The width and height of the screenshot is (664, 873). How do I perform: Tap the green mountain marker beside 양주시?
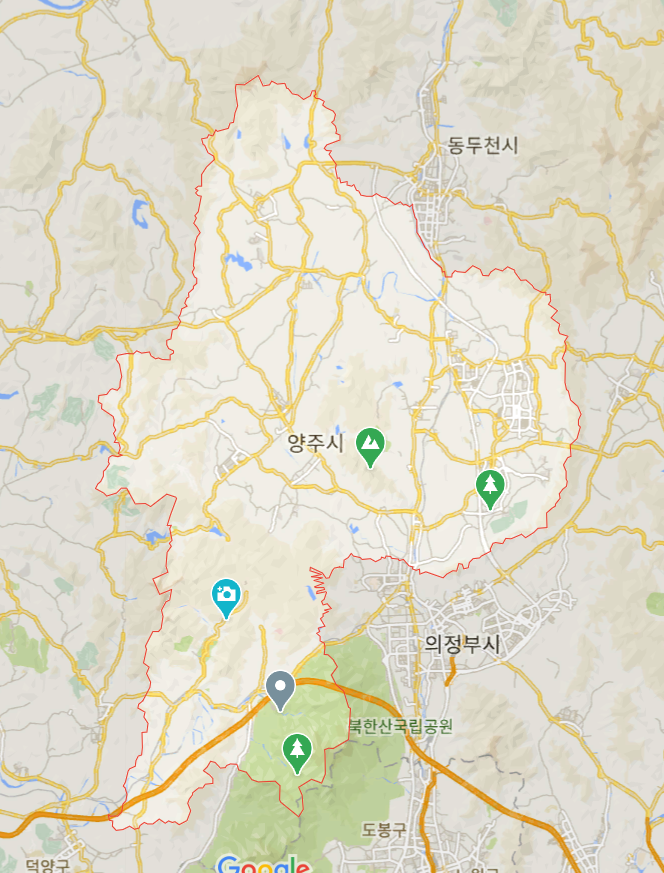click(x=371, y=445)
